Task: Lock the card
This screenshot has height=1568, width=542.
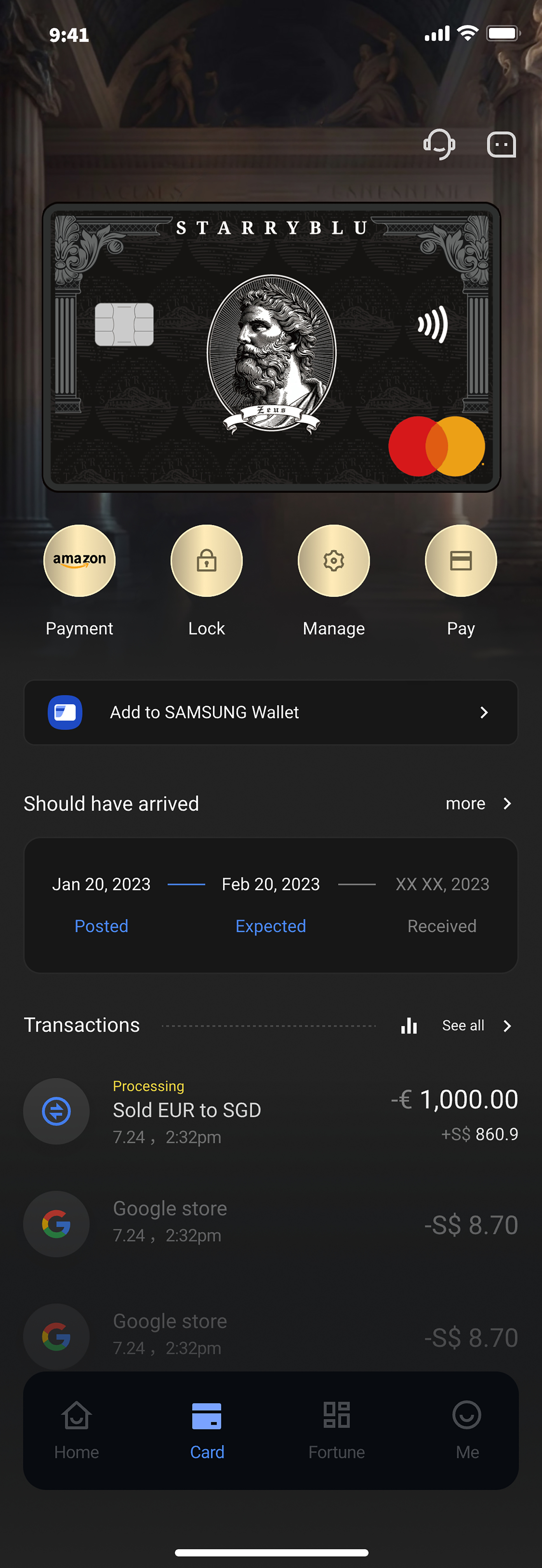Action: (x=206, y=561)
